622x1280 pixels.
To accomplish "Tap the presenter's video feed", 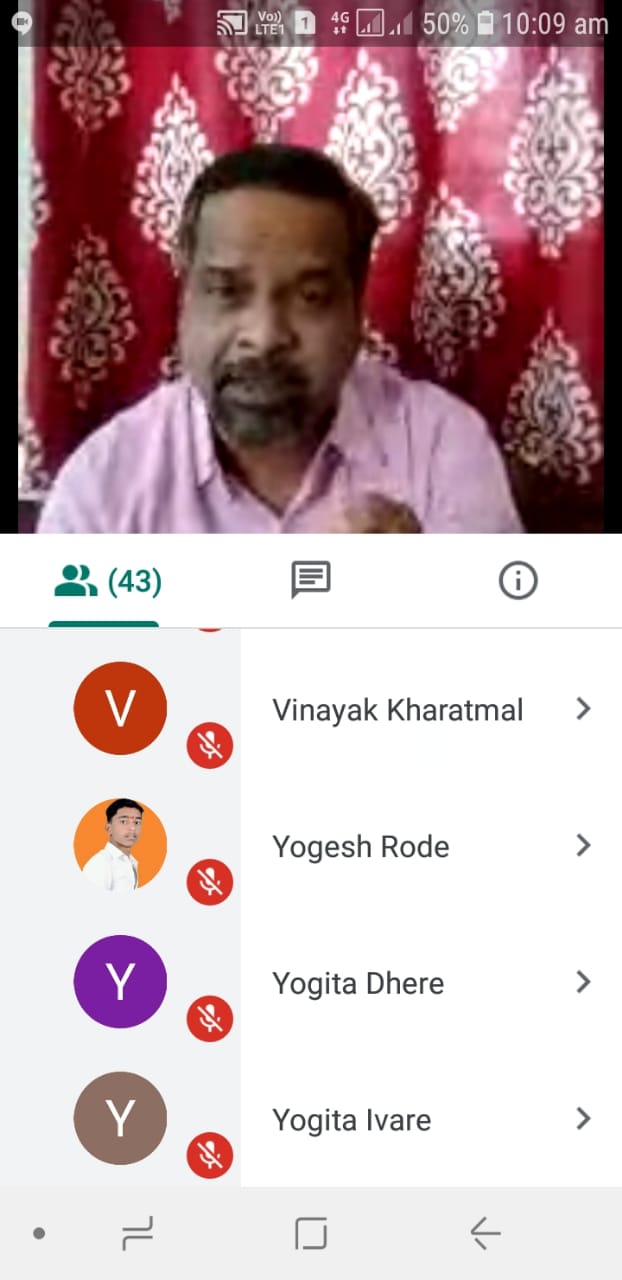I will [311, 290].
